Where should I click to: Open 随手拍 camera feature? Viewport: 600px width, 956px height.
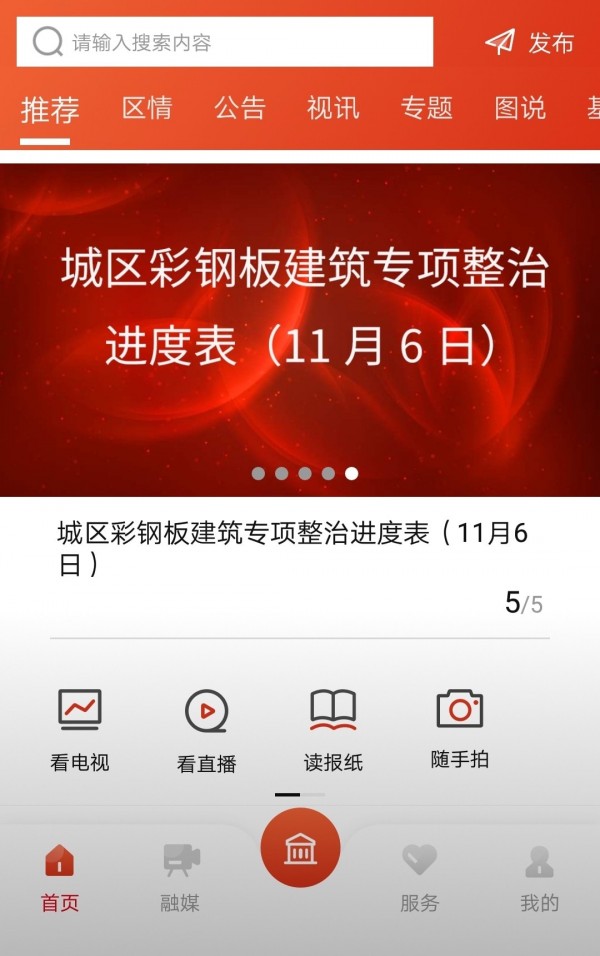[x=460, y=728]
